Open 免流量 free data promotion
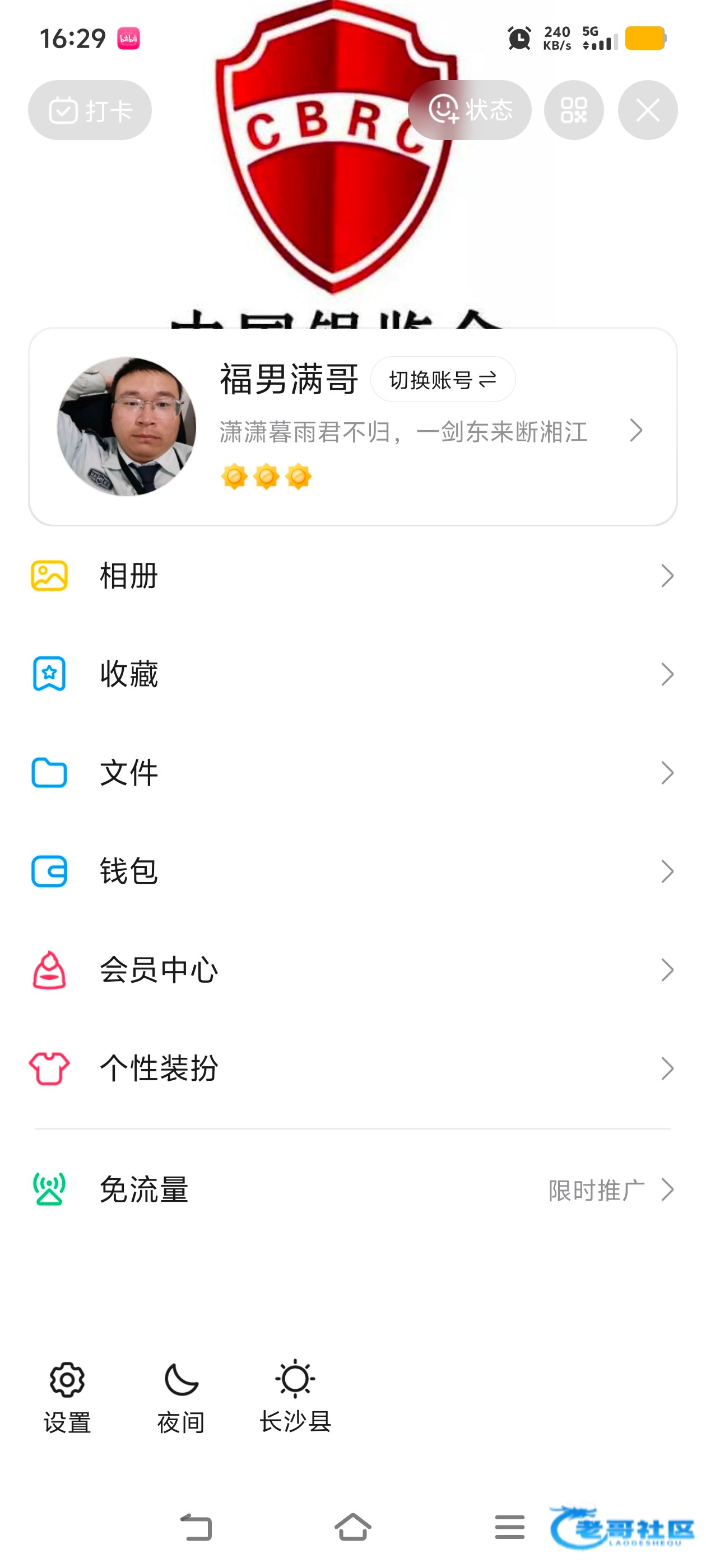This screenshot has width=706, height=1568. pyautogui.click(x=352, y=1189)
